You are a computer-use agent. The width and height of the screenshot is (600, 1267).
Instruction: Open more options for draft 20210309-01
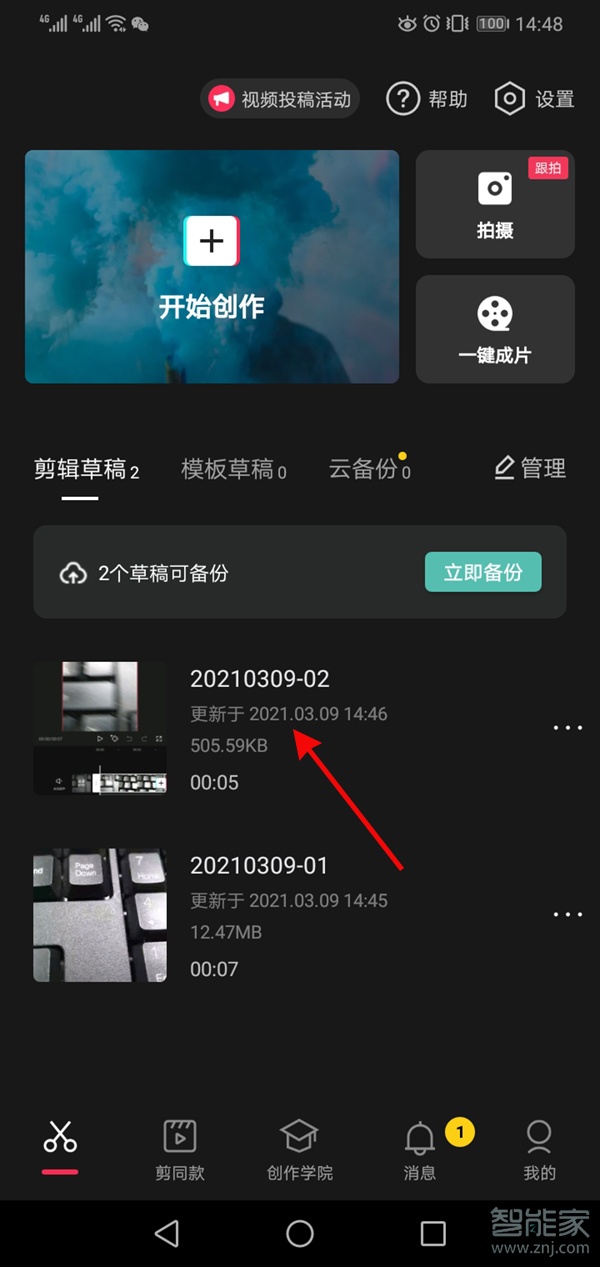coord(567,914)
